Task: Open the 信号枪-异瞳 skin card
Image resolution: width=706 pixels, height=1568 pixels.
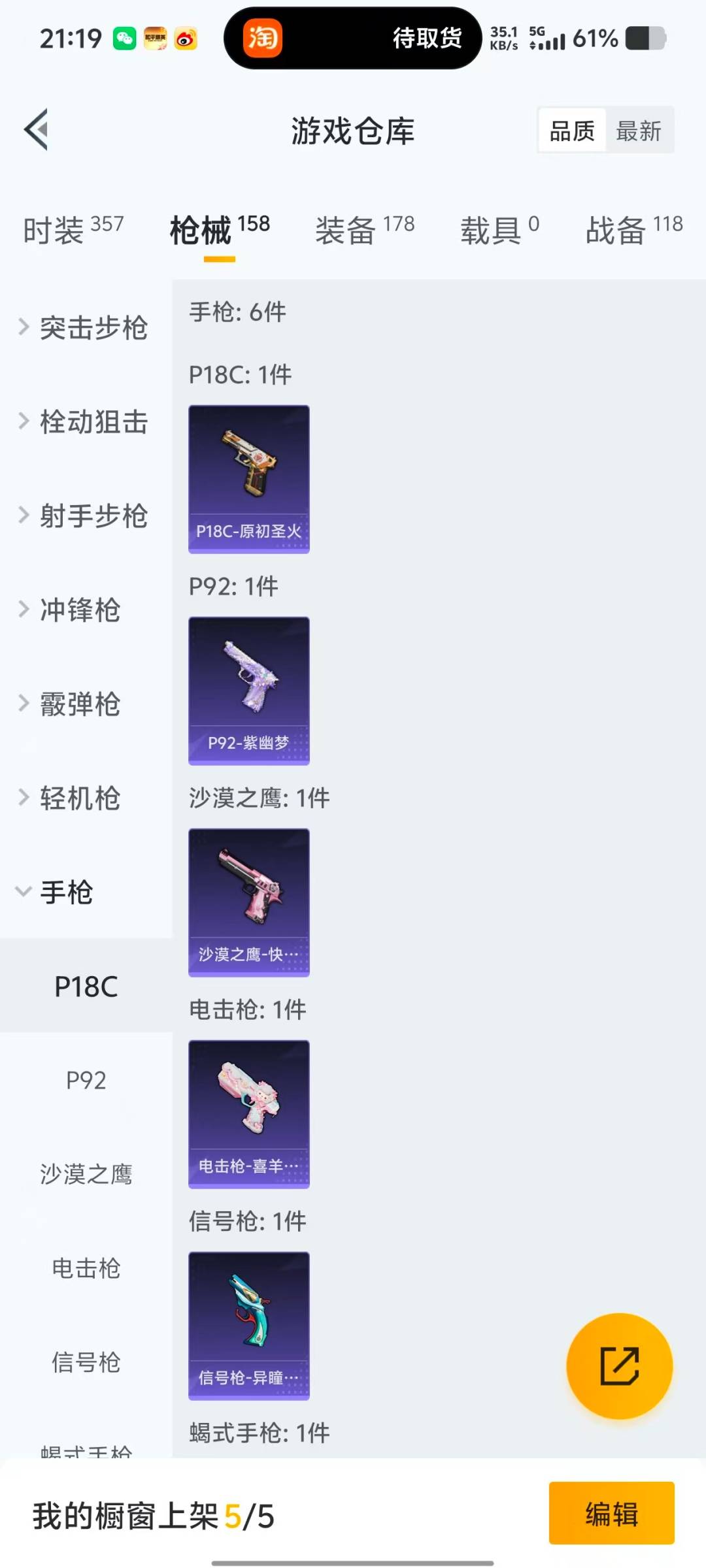Action: [x=248, y=1323]
